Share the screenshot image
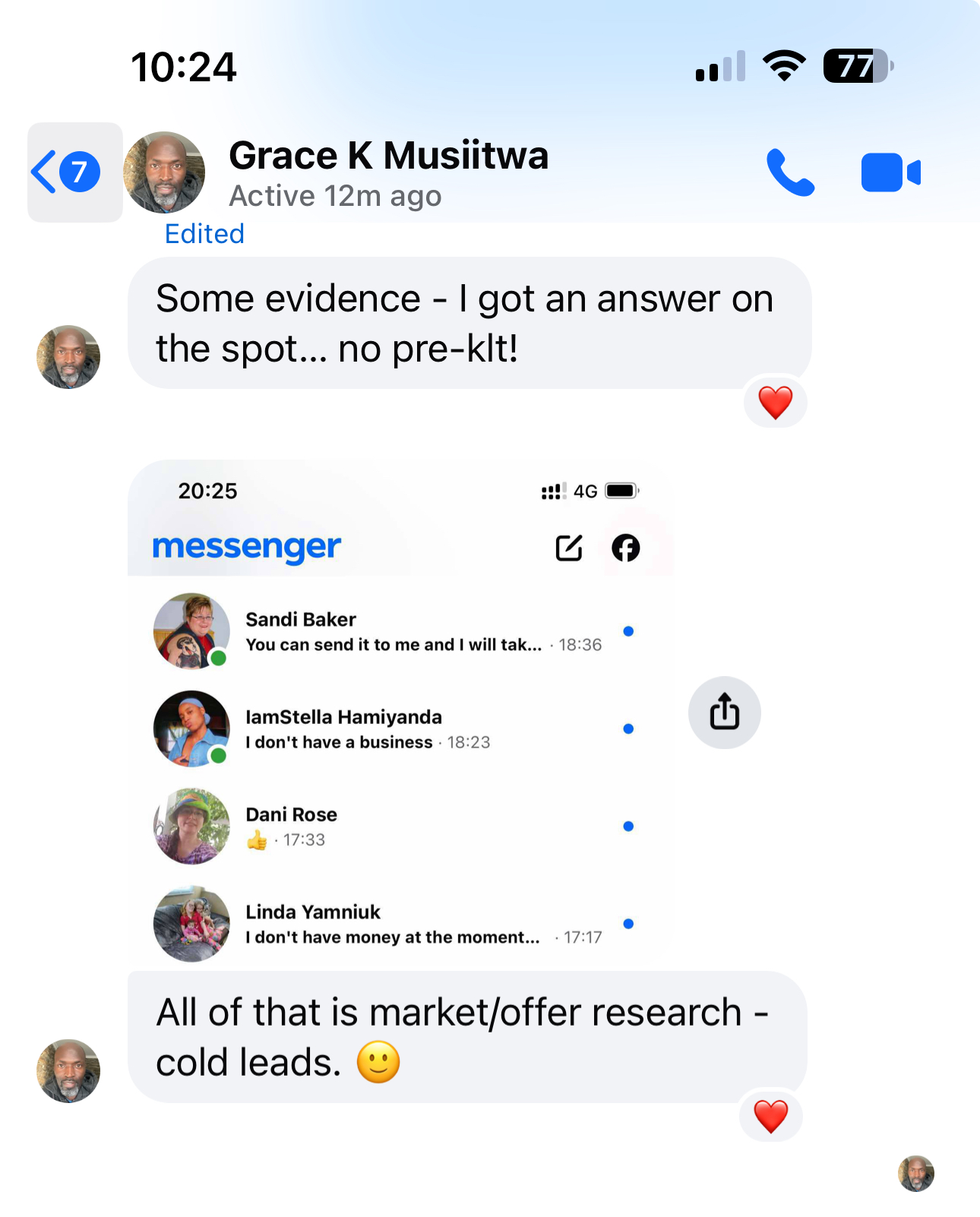This screenshot has height=1217, width=980. coord(724,713)
